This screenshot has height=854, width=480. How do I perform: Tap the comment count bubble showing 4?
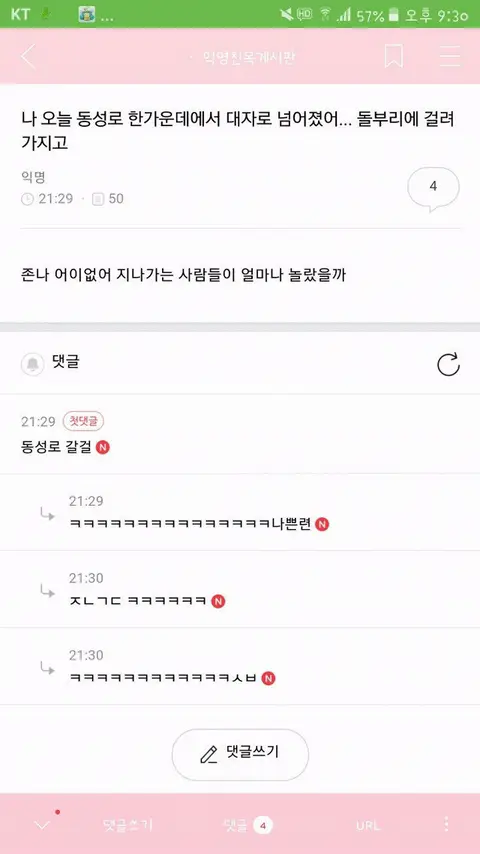(x=433, y=188)
